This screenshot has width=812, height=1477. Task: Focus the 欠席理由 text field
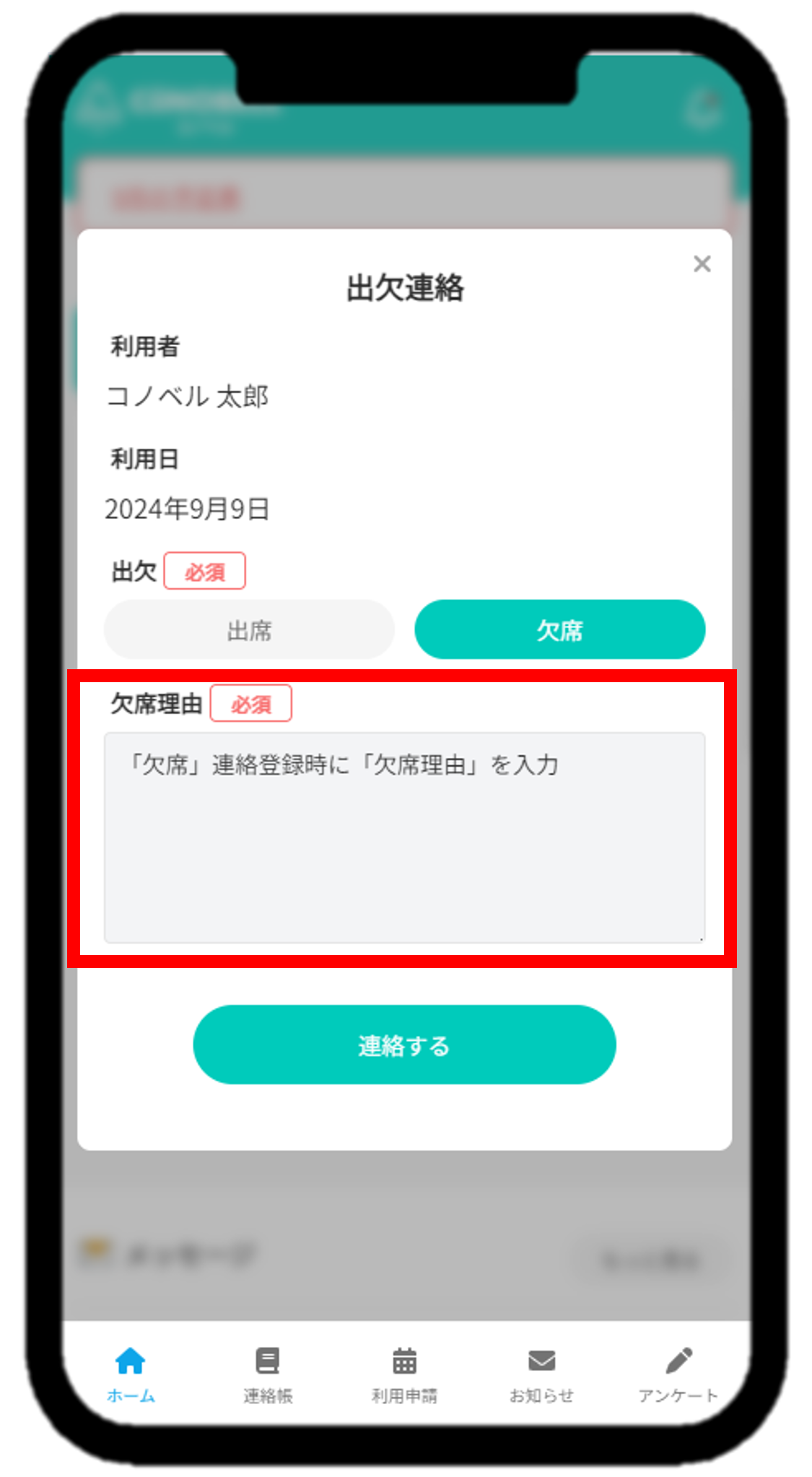(404, 837)
